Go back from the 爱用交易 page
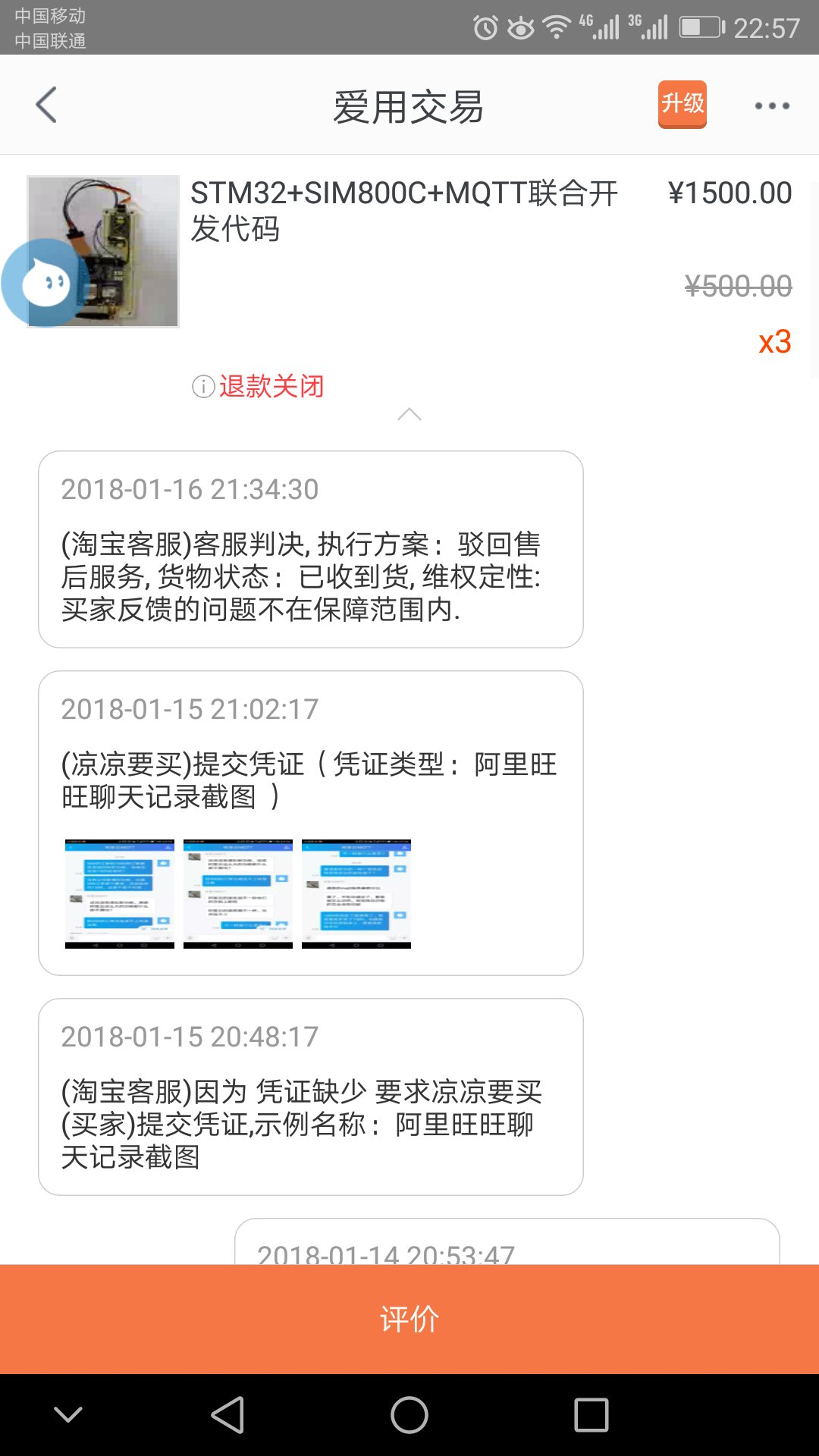This screenshot has width=819, height=1456. click(47, 105)
